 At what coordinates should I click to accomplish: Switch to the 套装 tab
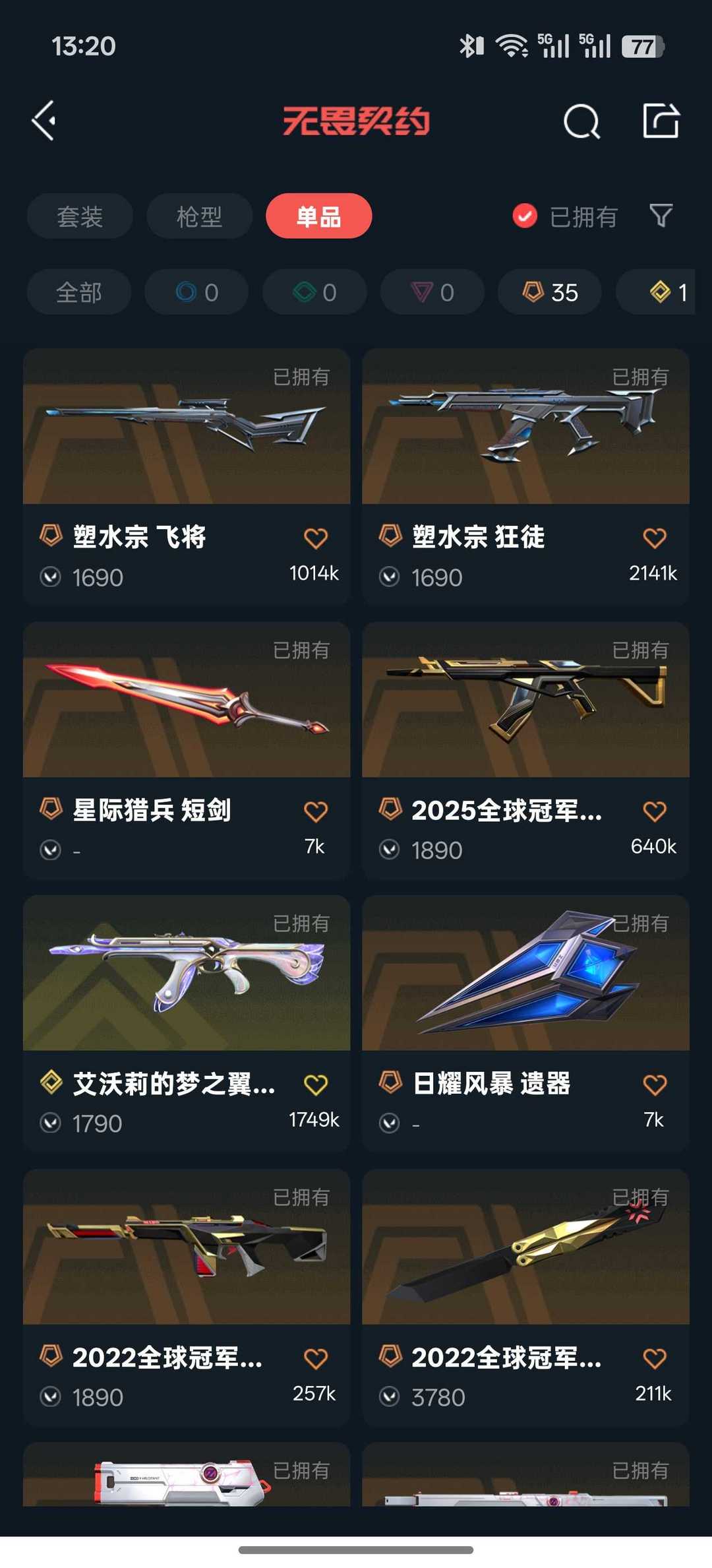click(x=80, y=216)
